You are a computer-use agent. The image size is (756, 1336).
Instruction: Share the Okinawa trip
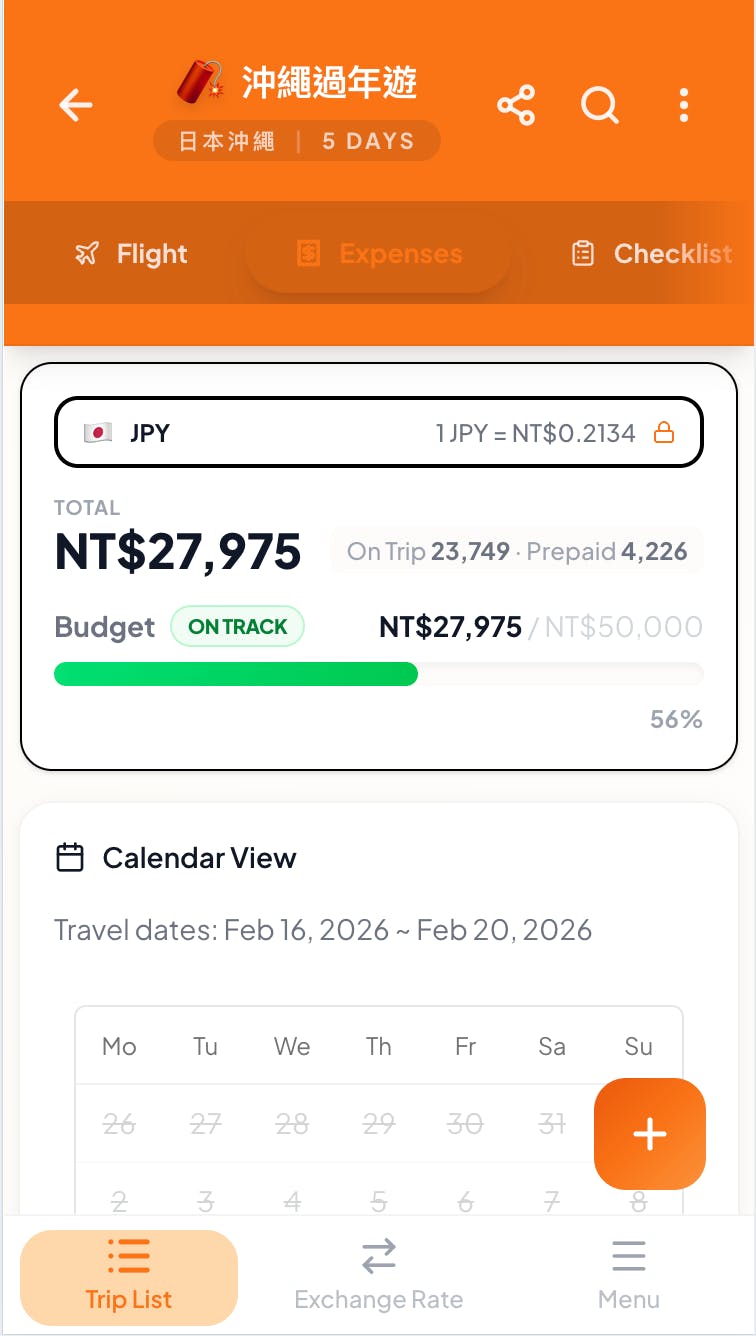(516, 104)
